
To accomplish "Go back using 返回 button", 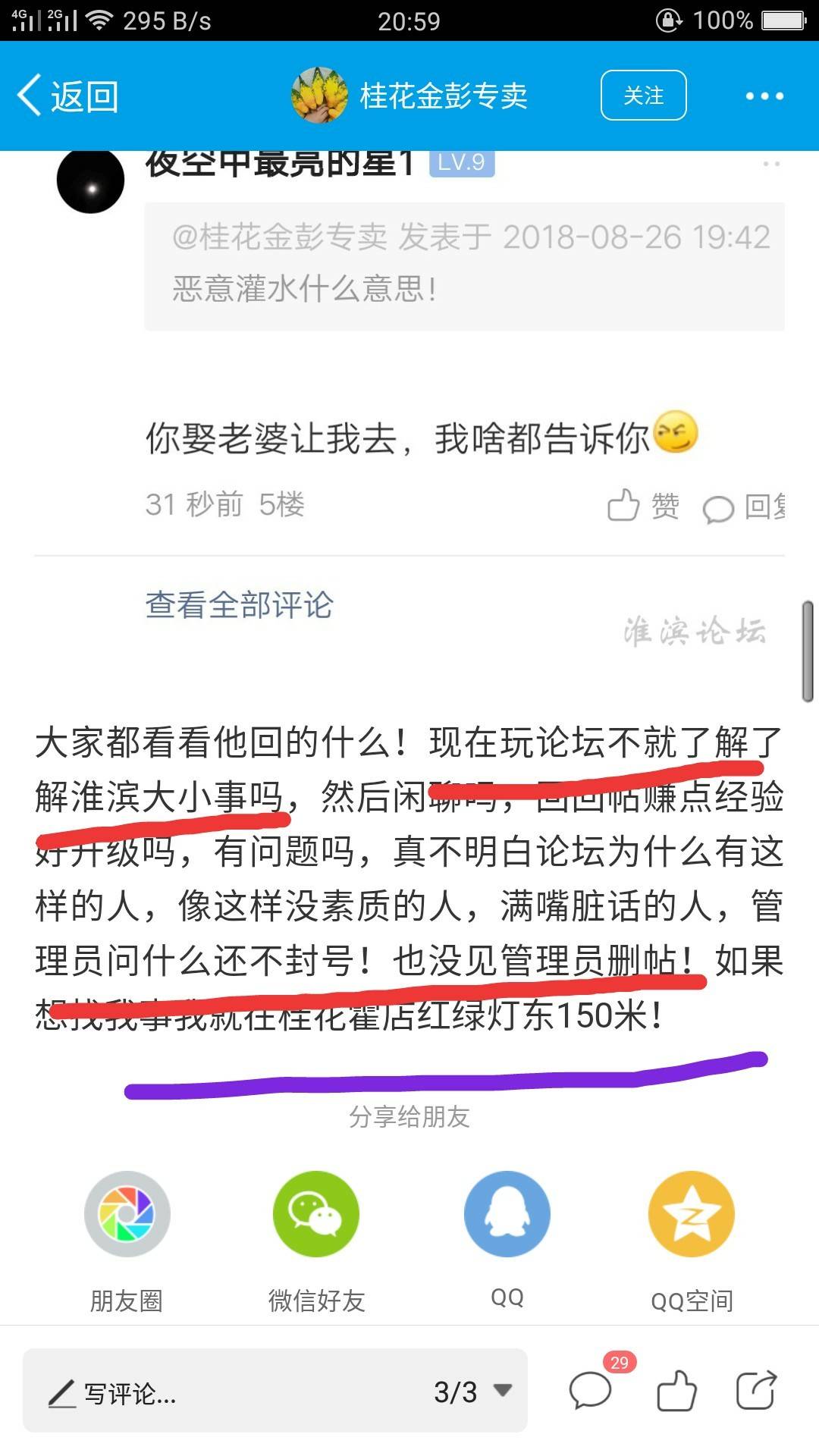I will pos(67,96).
